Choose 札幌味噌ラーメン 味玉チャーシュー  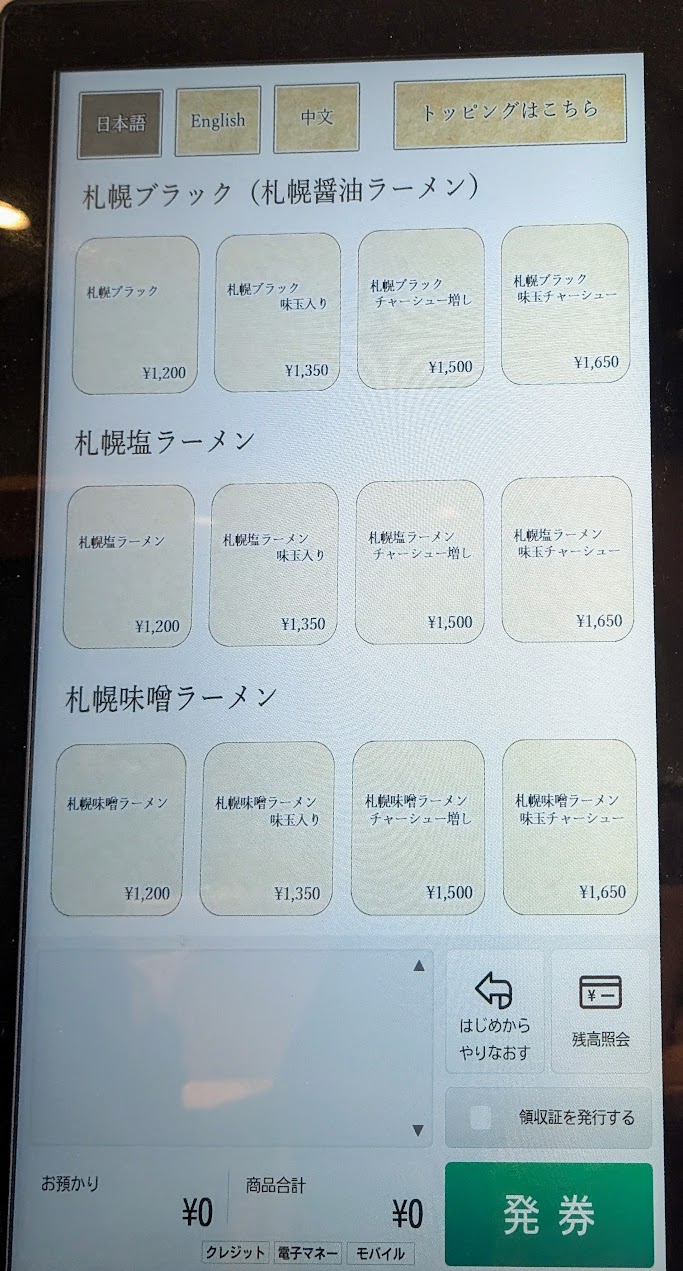(569, 826)
